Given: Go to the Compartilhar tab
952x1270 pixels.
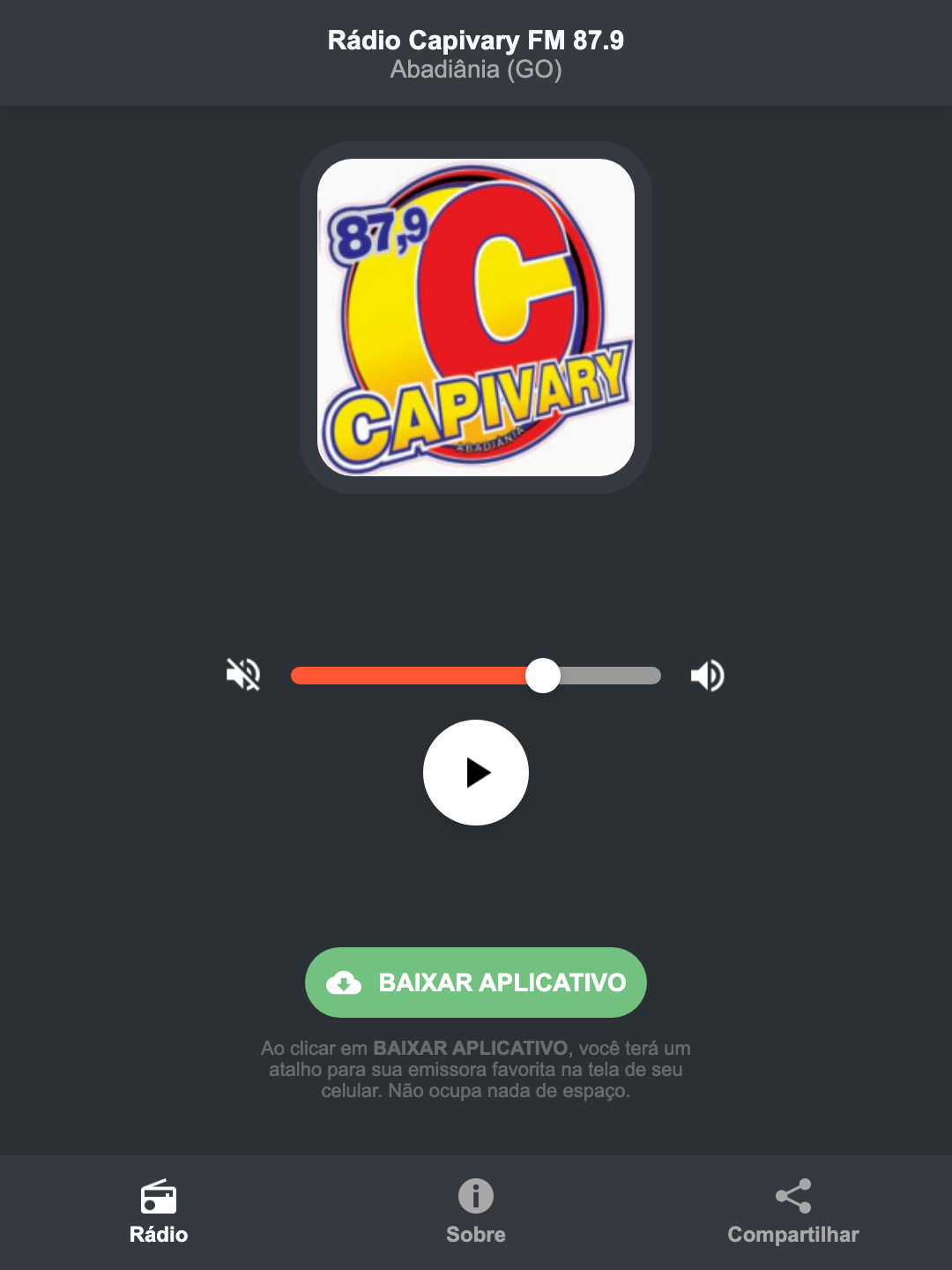Looking at the screenshot, I should [x=792, y=1213].
